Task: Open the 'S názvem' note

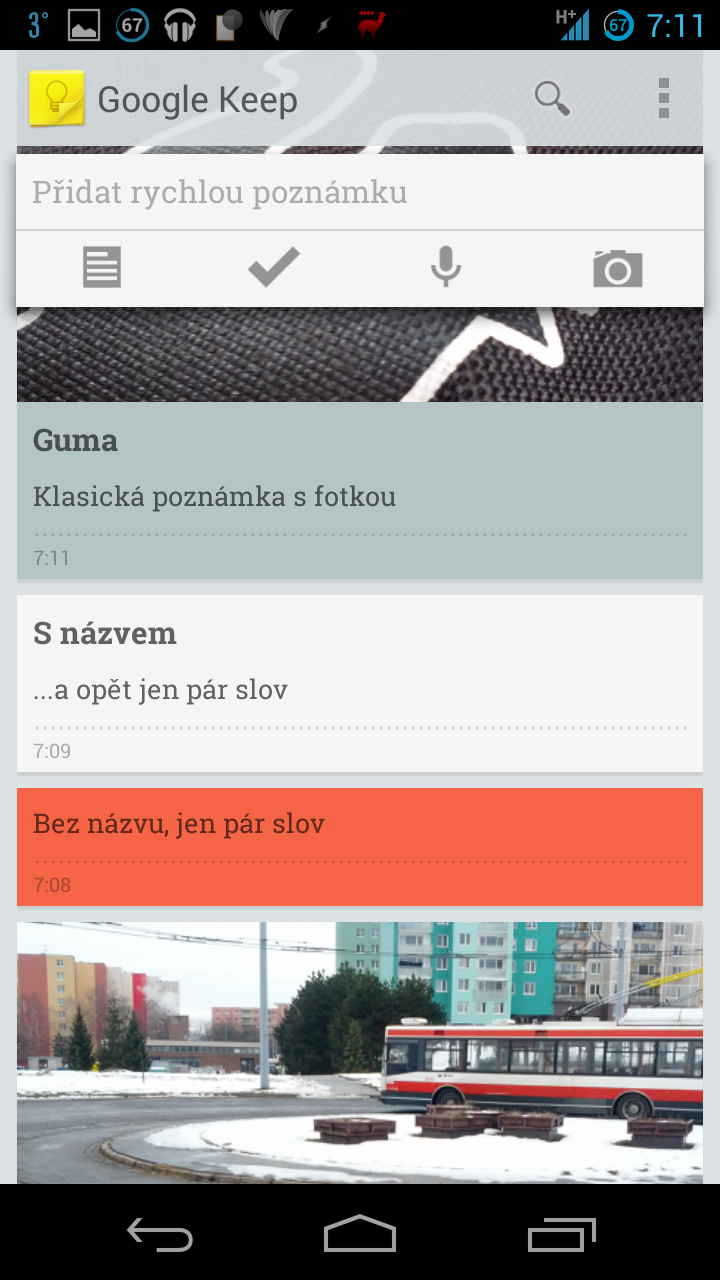Action: [x=360, y=684]
